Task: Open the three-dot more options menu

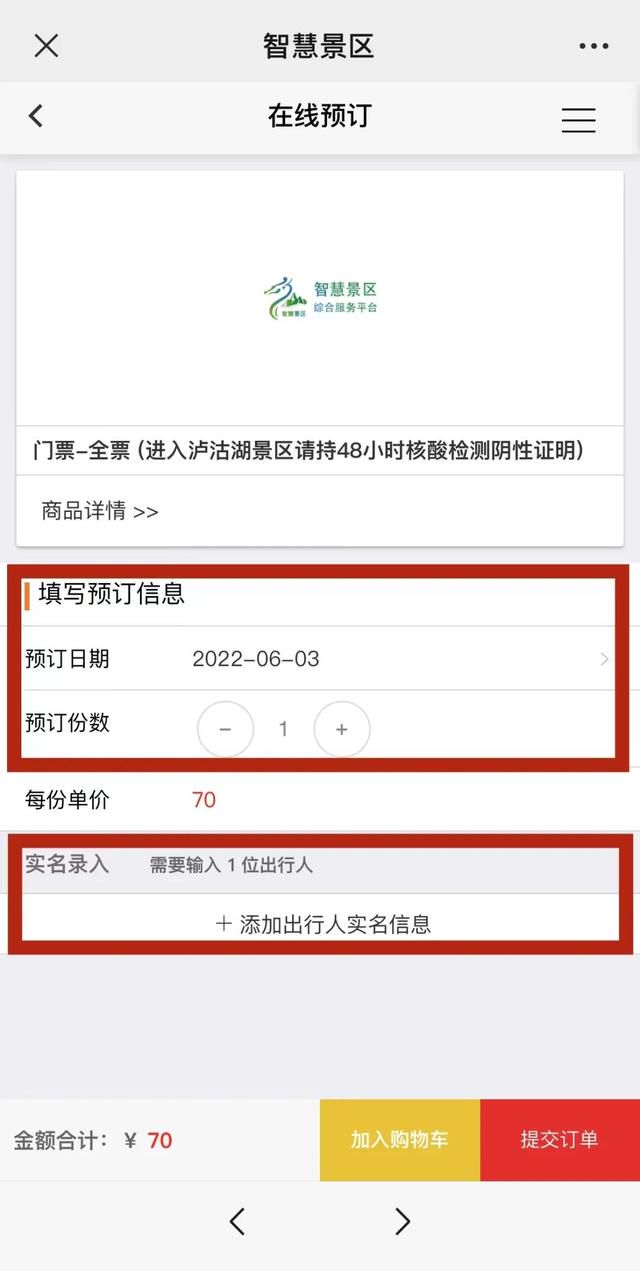Action: (x=593, y=46)
